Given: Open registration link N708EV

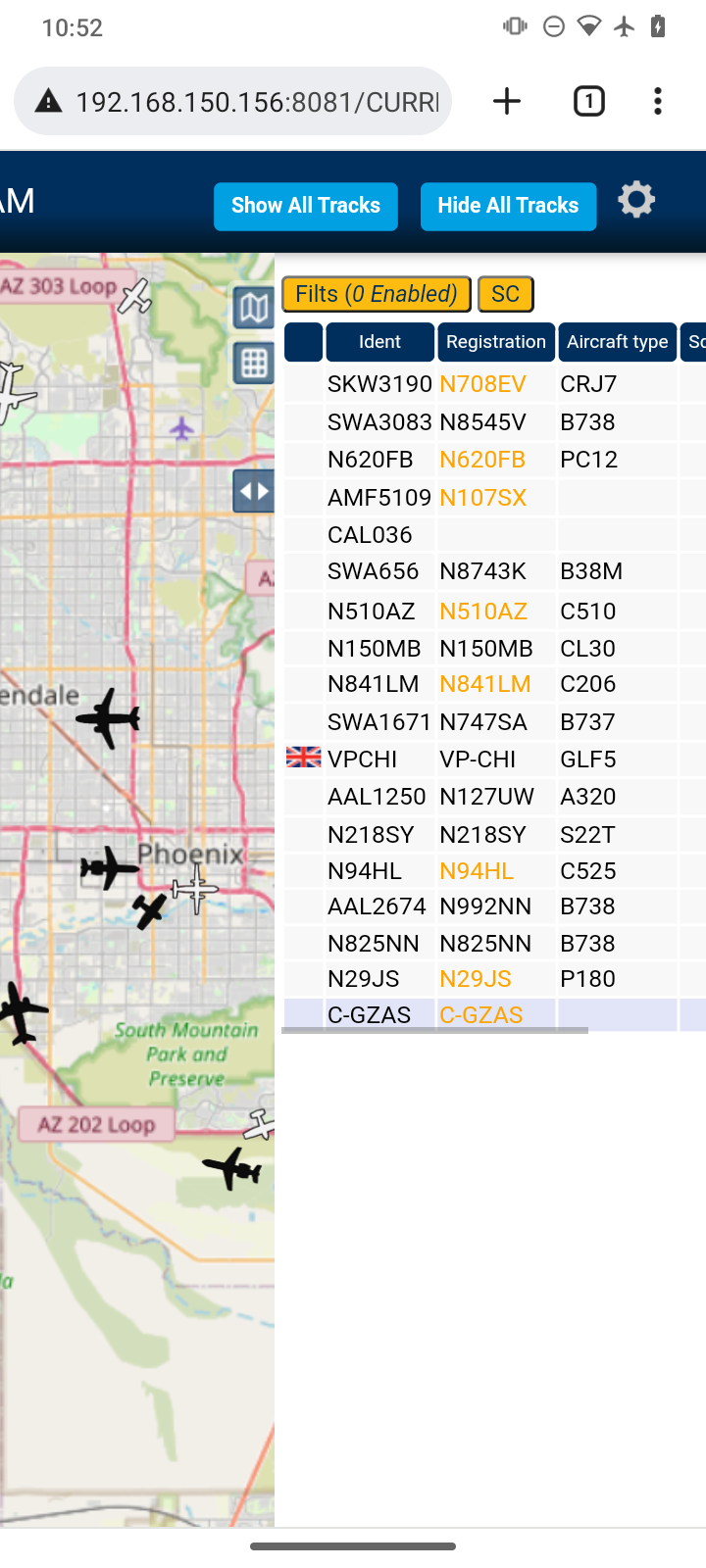Looking at the screenshot, I should point(482,384).
